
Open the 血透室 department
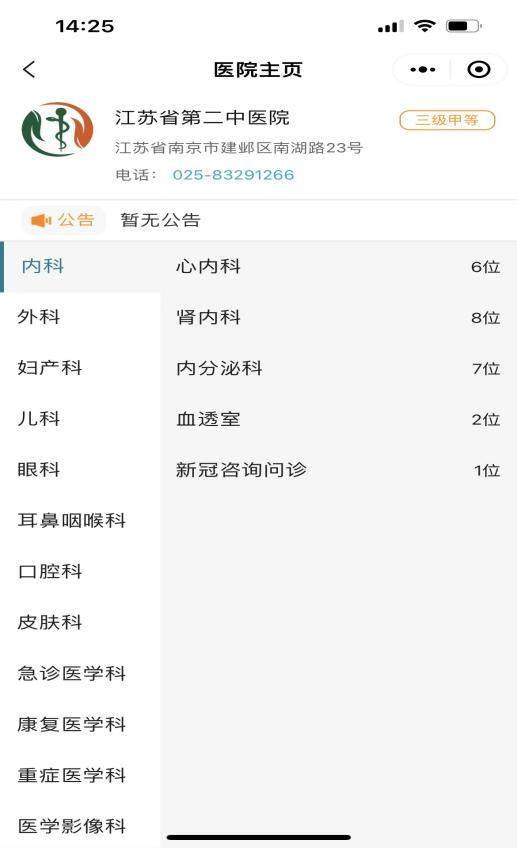339,419
